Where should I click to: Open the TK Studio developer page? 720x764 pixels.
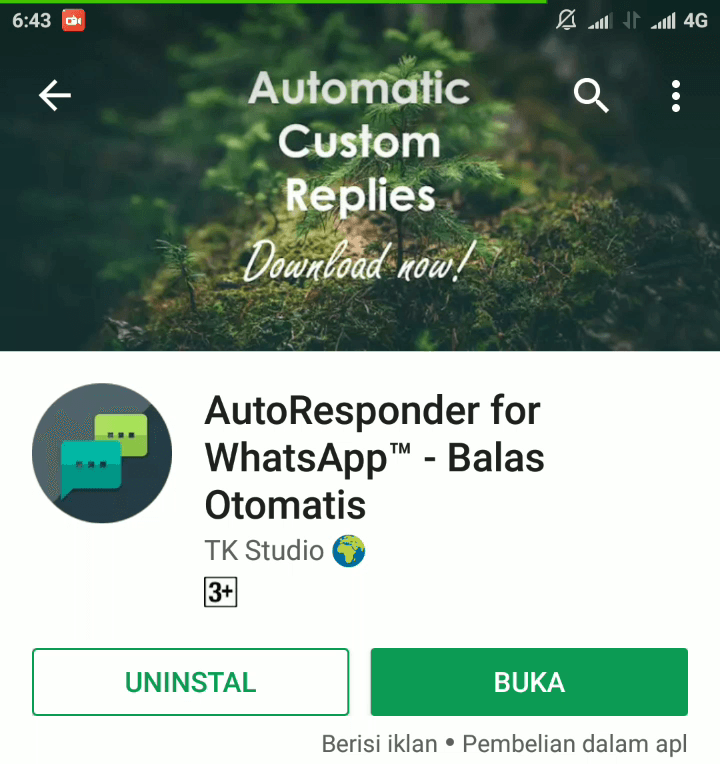tap(265, 550)
